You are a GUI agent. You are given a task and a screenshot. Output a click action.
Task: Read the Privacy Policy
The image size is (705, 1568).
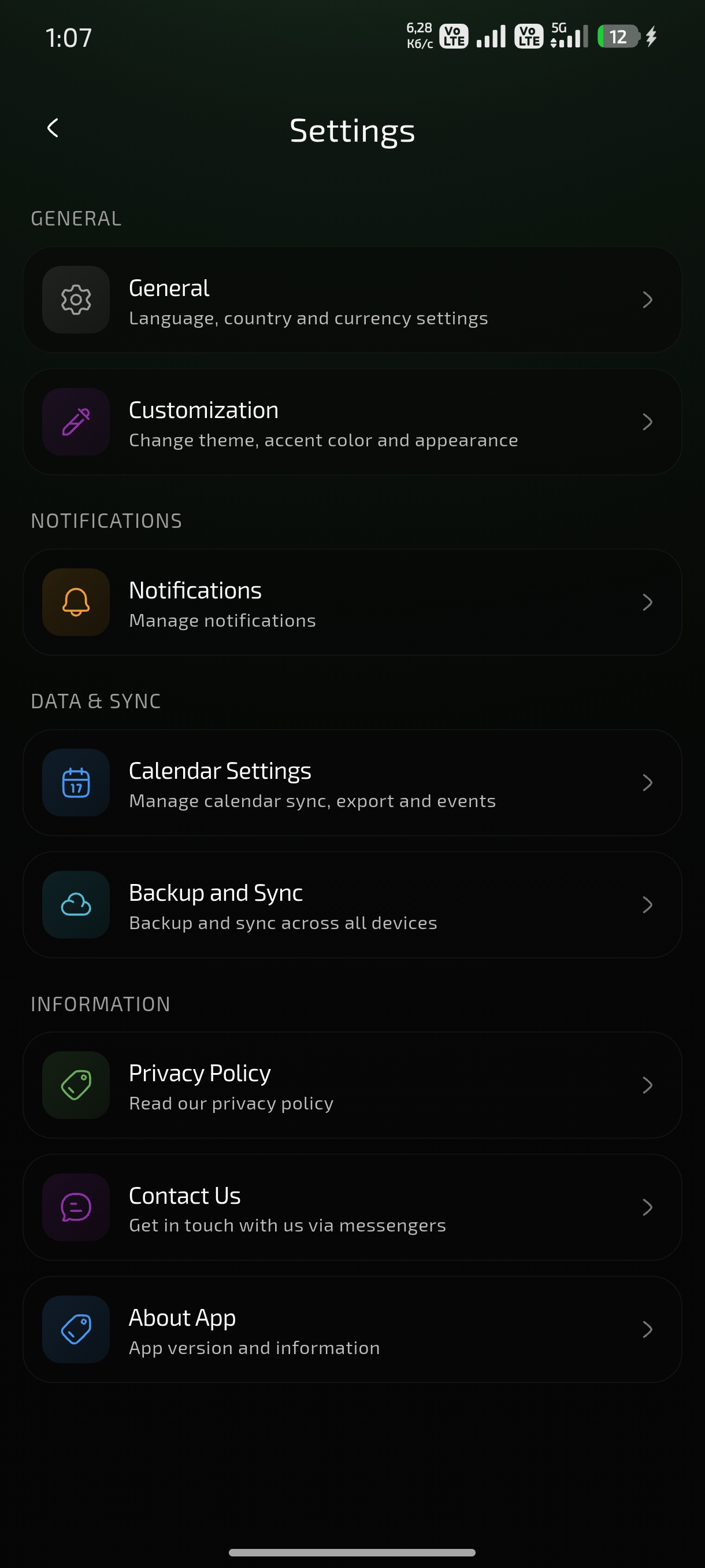coord(351,1085)
